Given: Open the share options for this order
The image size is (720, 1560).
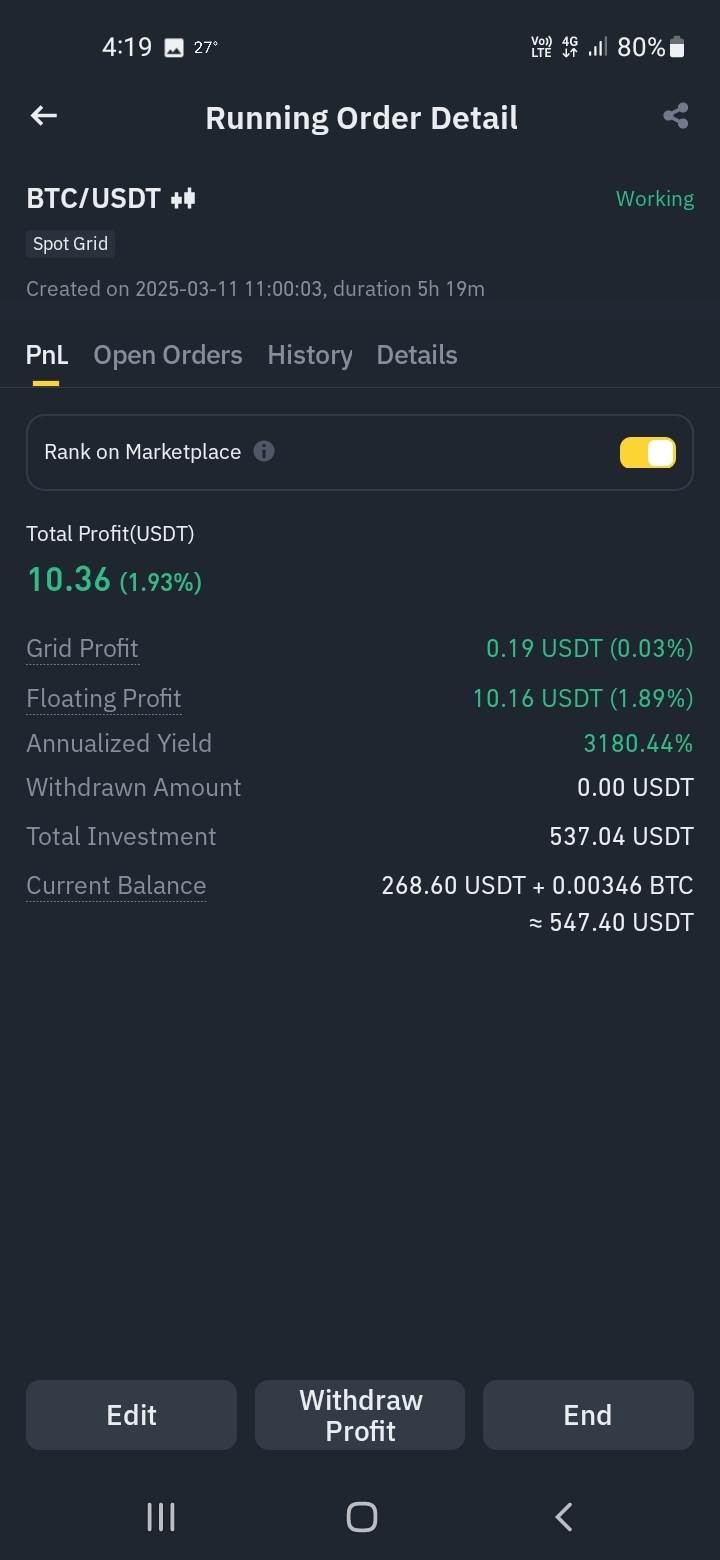Looking at the screenshot, I should pyautogui.click(x=675, y=116).
